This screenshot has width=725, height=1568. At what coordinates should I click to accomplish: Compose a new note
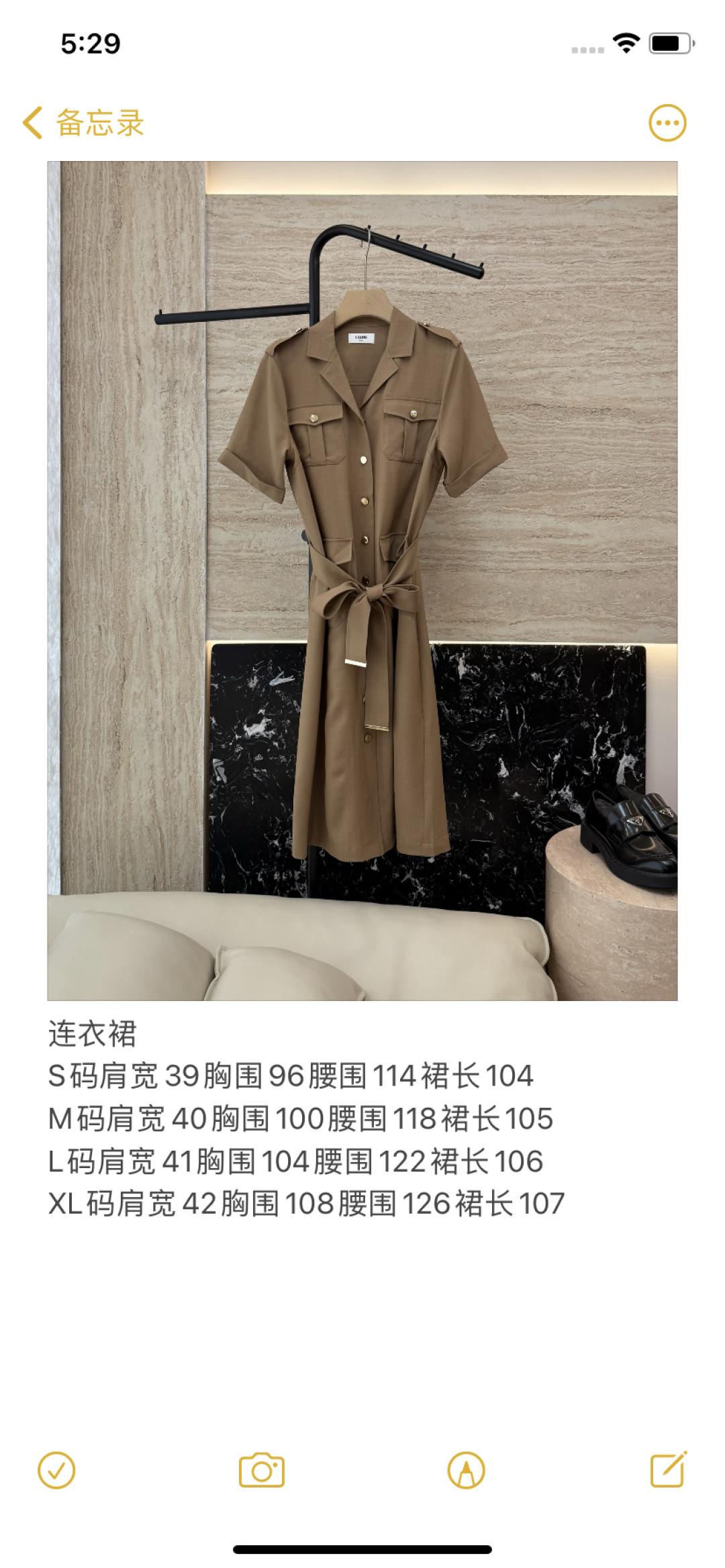coord(669,1470)
